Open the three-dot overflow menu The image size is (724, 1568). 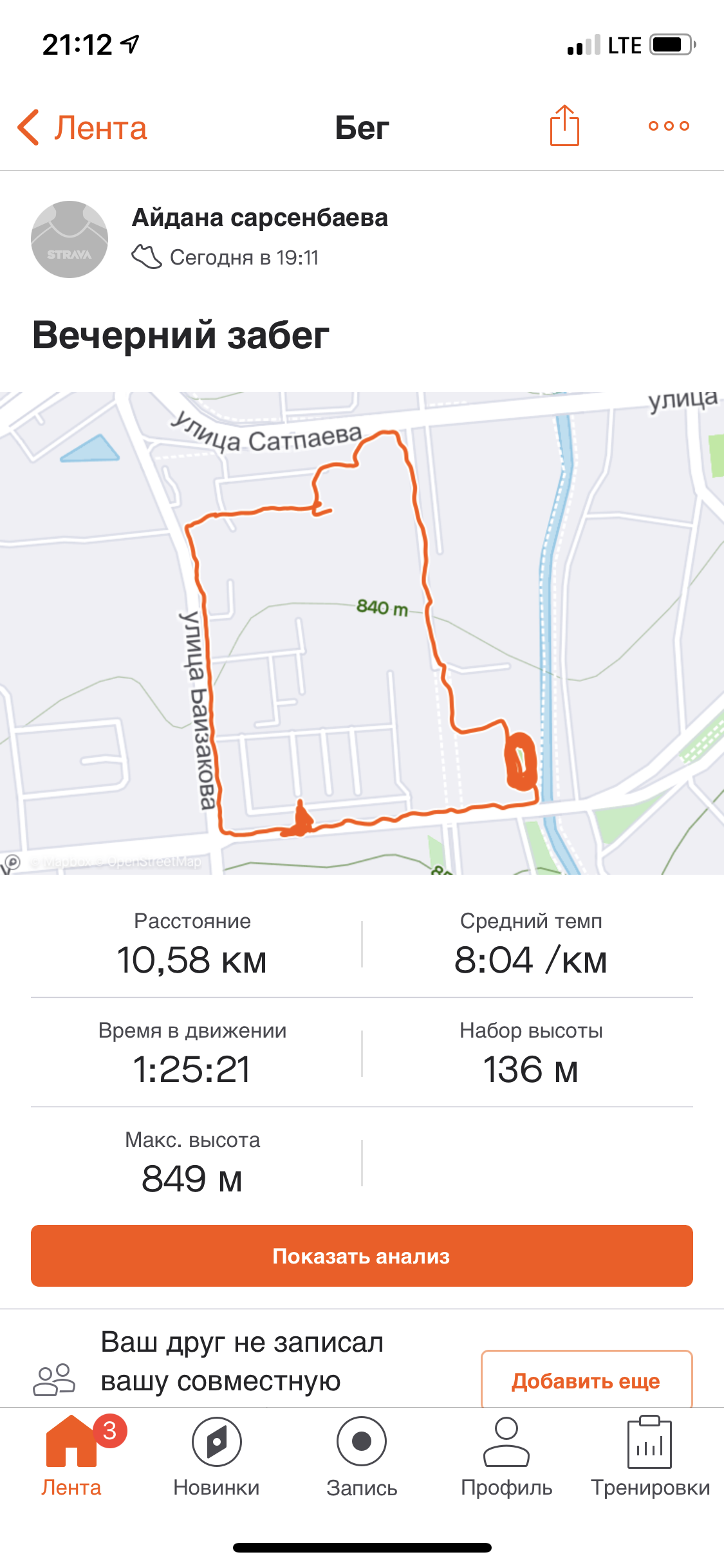pyautogui.click(x=669, y=126)
